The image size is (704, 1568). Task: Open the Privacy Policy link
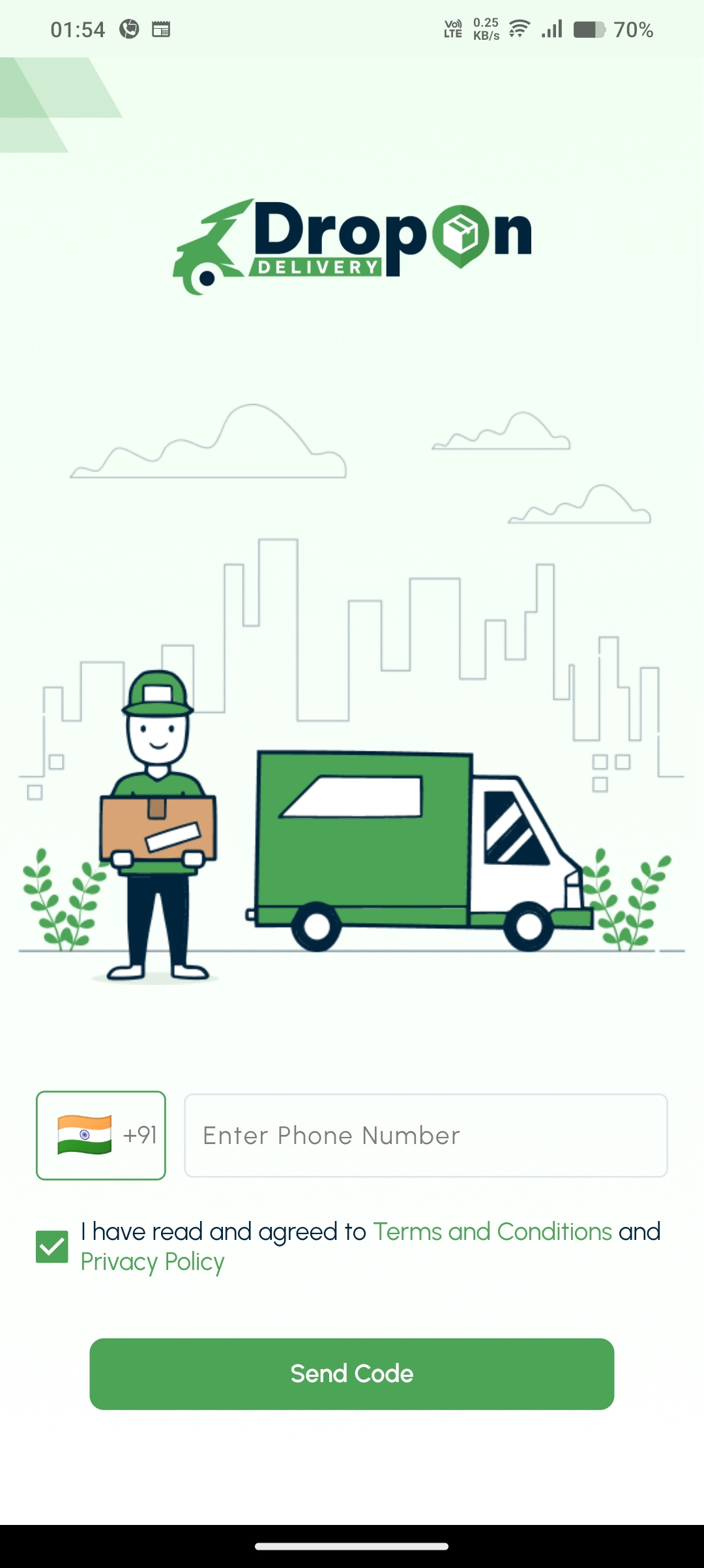tap(153, 1262)
